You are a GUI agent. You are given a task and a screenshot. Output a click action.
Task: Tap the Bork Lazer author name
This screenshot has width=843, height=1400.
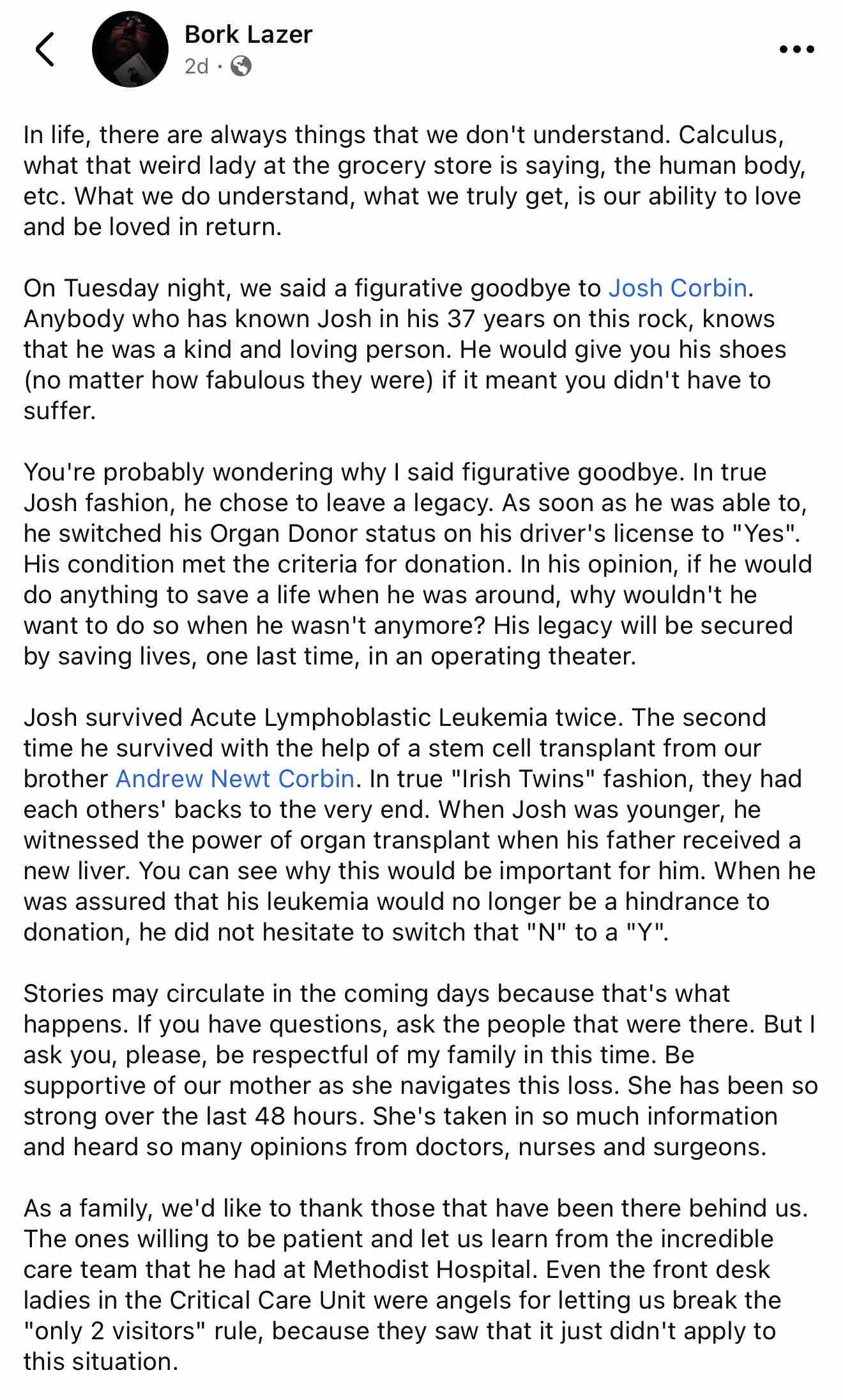coord(248,35)
